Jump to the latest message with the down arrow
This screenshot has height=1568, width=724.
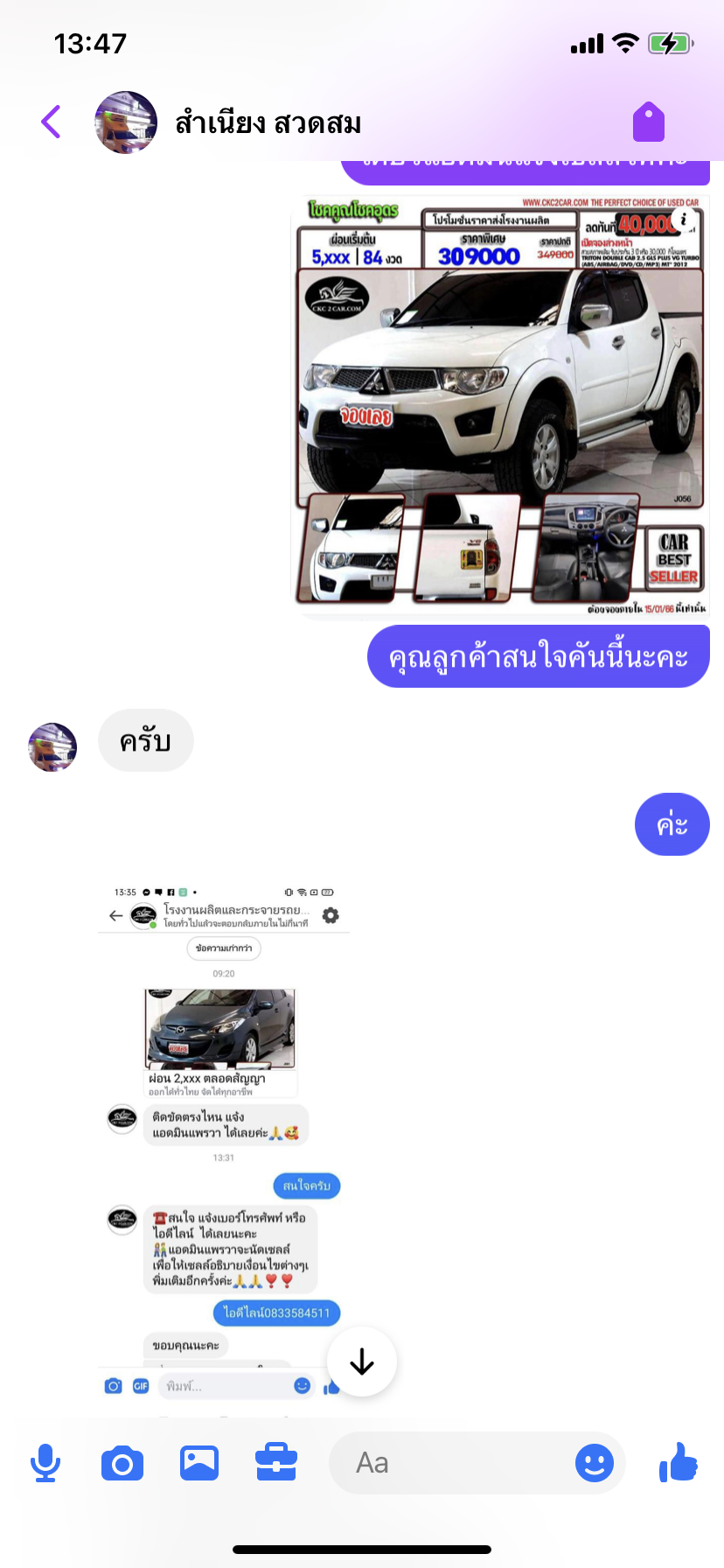pos(362,1361)
